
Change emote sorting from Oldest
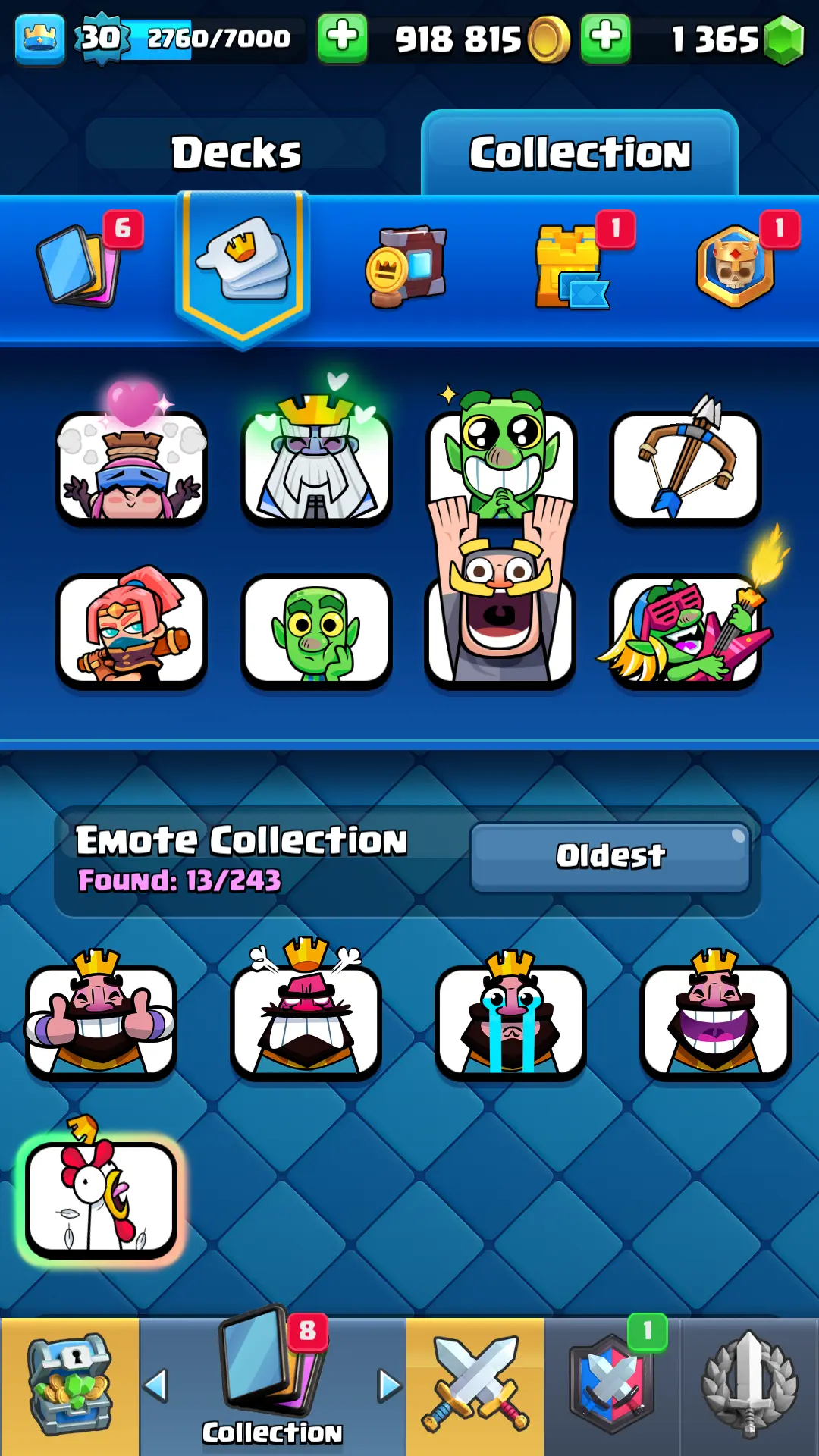610,856
